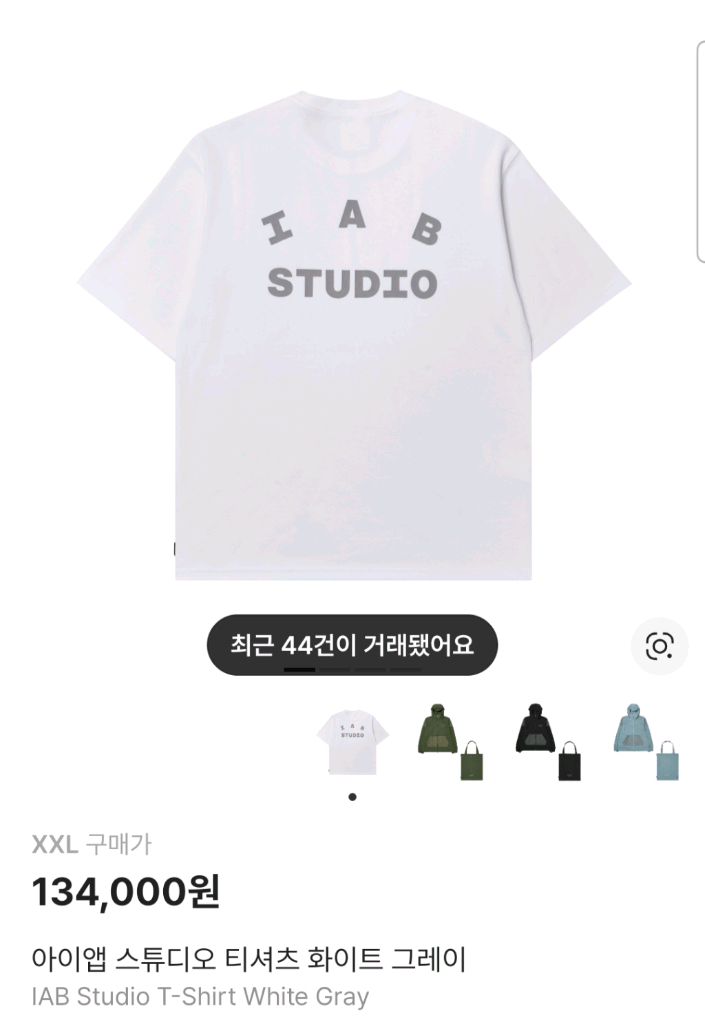
Task: Open the green jacket and bag thumbnail
Action: pyautogui.click(x=448, y=742)
